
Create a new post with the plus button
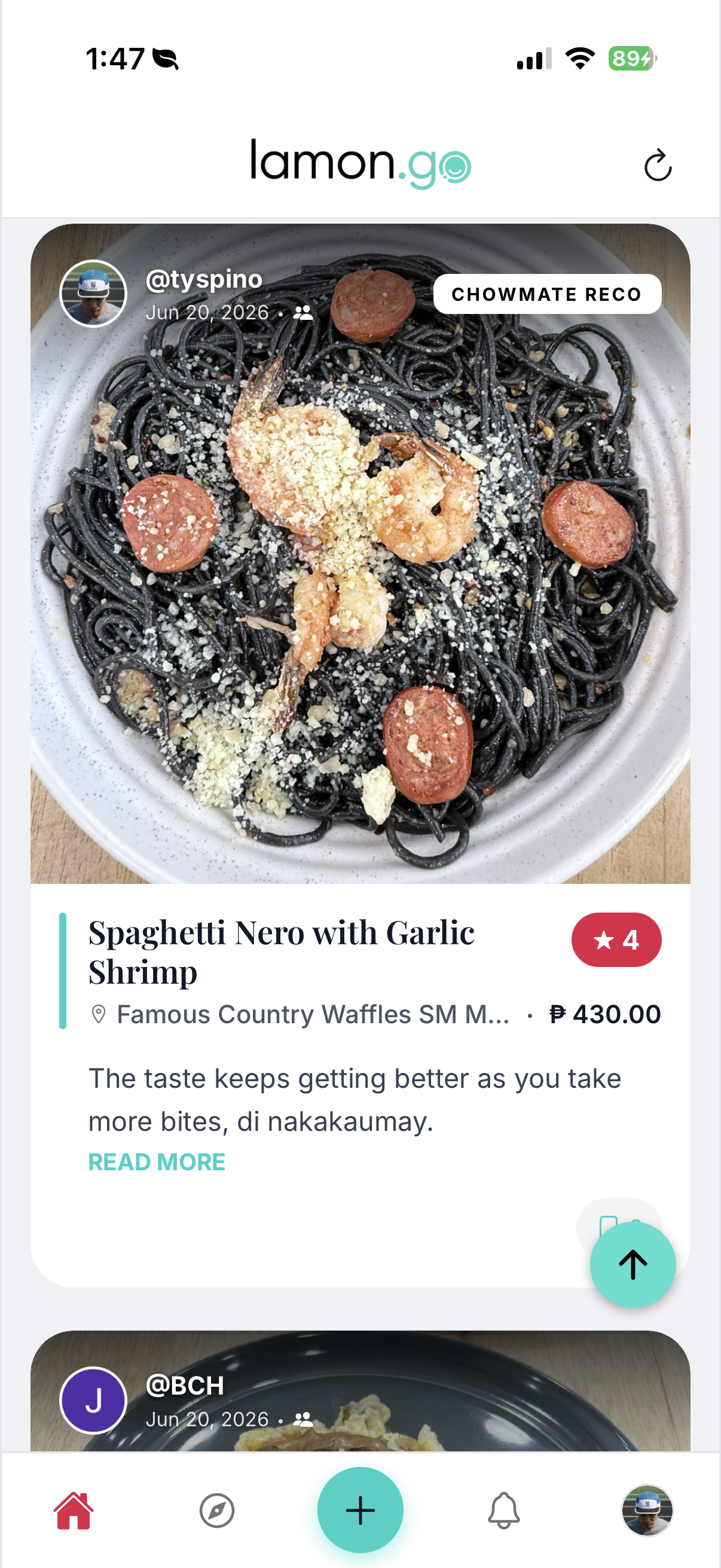point(360,1510)
